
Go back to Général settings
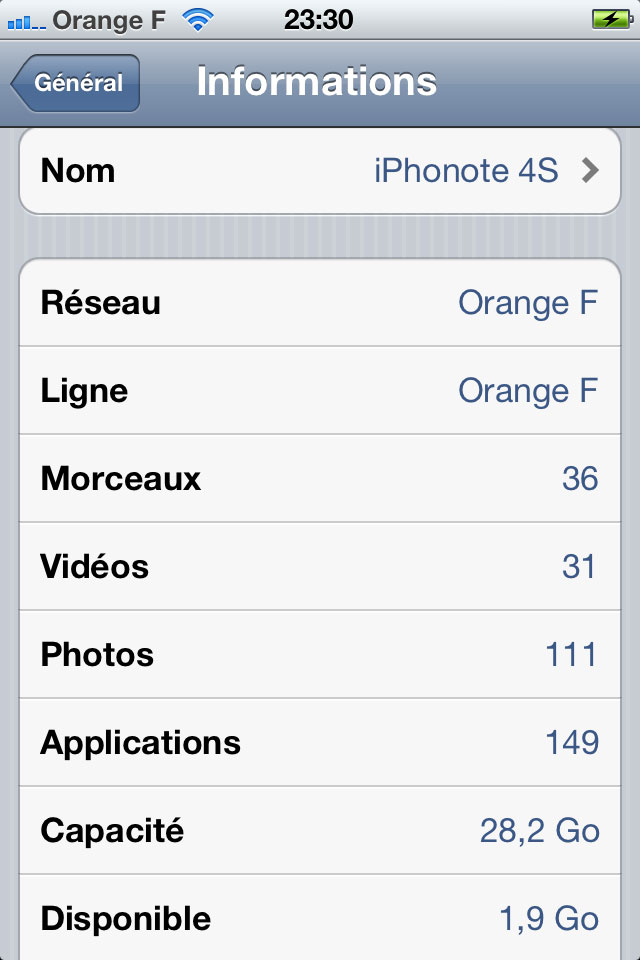[x=76, y=83]
